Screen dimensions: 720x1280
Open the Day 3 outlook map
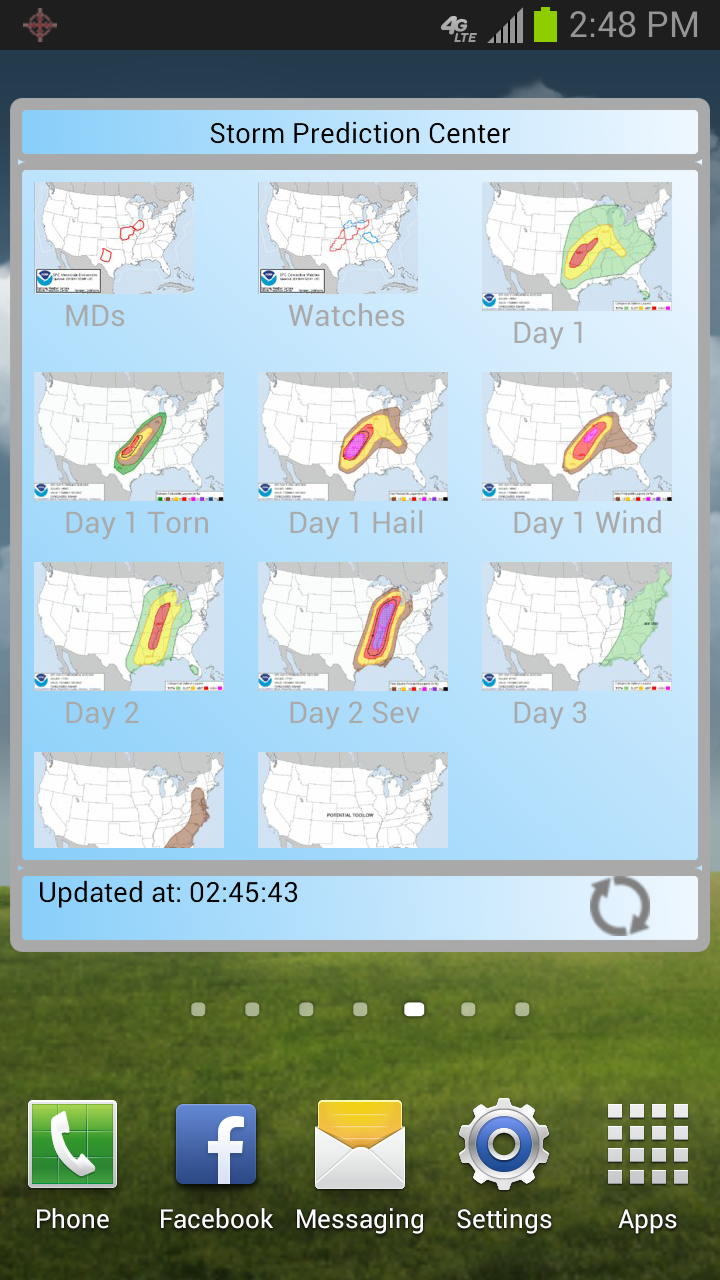click(576, 627)
